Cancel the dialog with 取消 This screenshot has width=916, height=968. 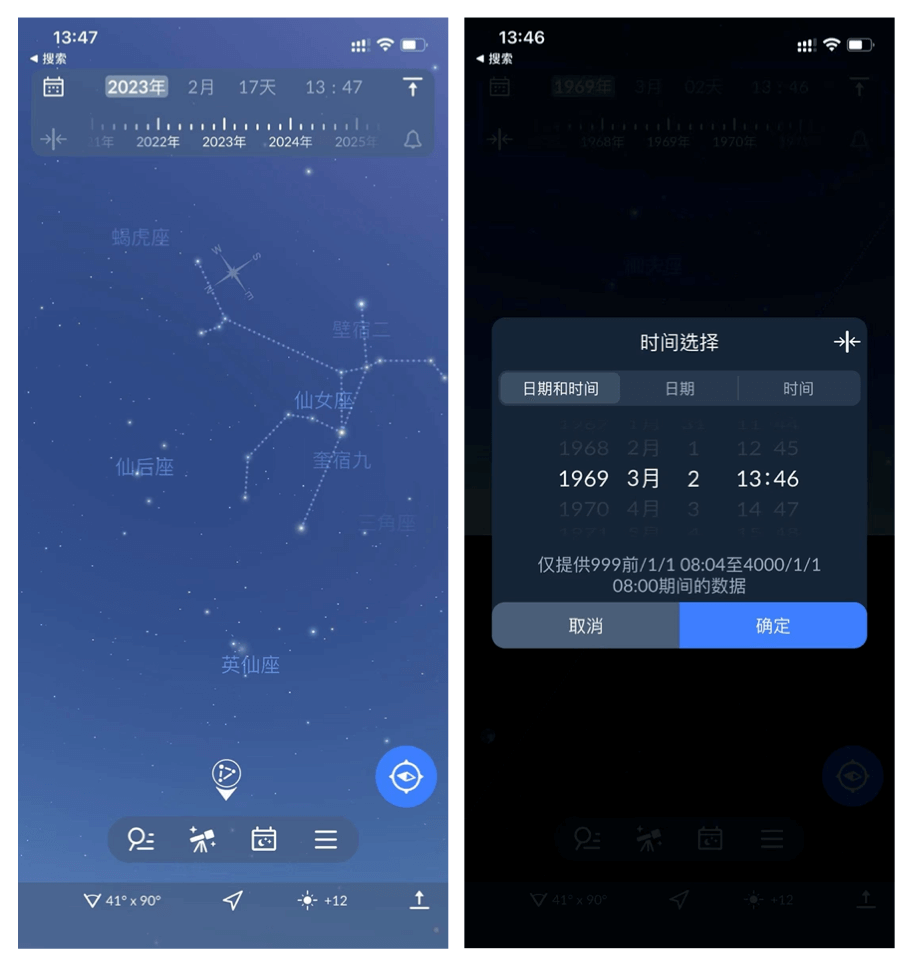pyautogui.click(x=585, y=625)
